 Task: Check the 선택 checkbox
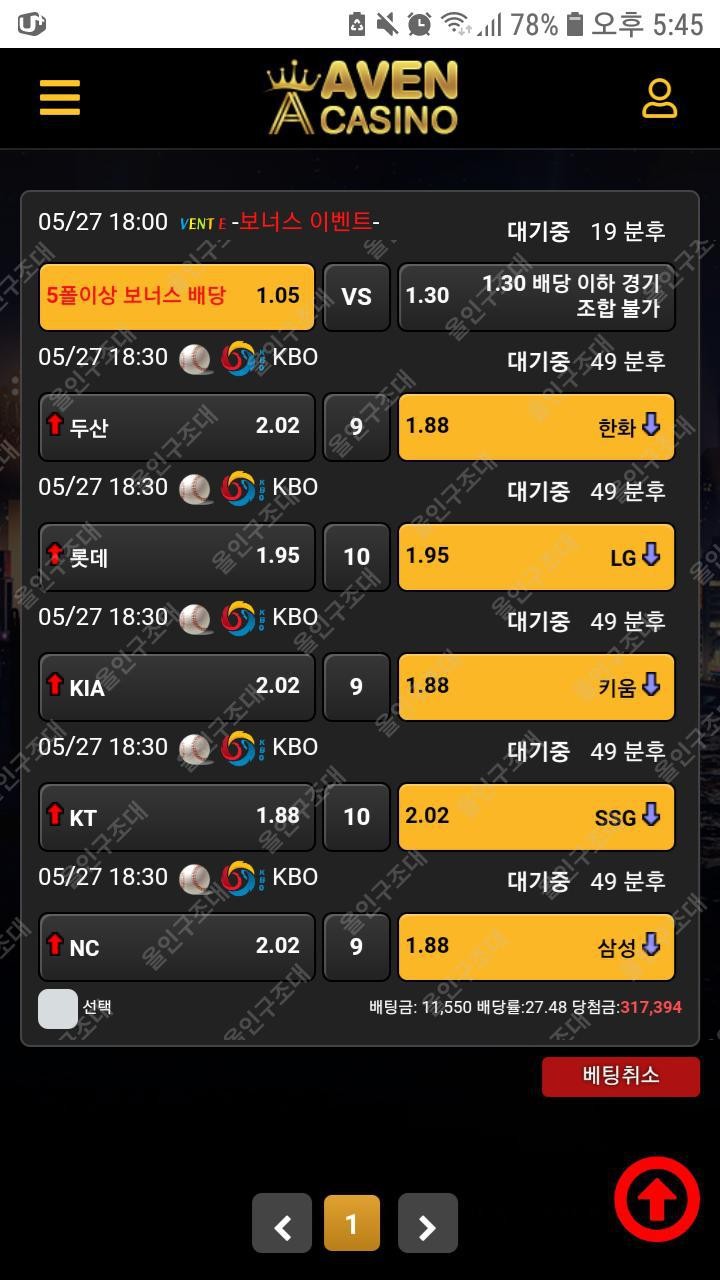pos(58,1008)
